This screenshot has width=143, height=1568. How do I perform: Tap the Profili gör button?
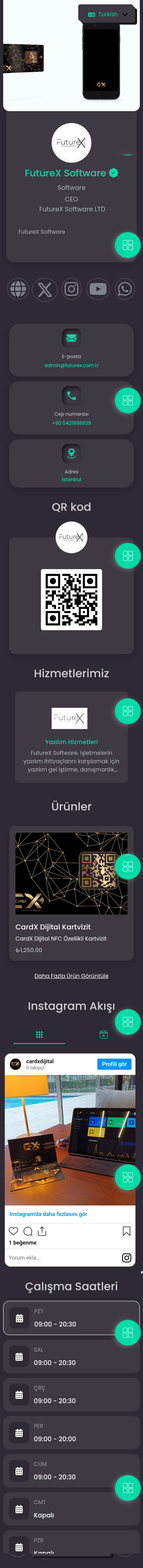point(114,1064)
